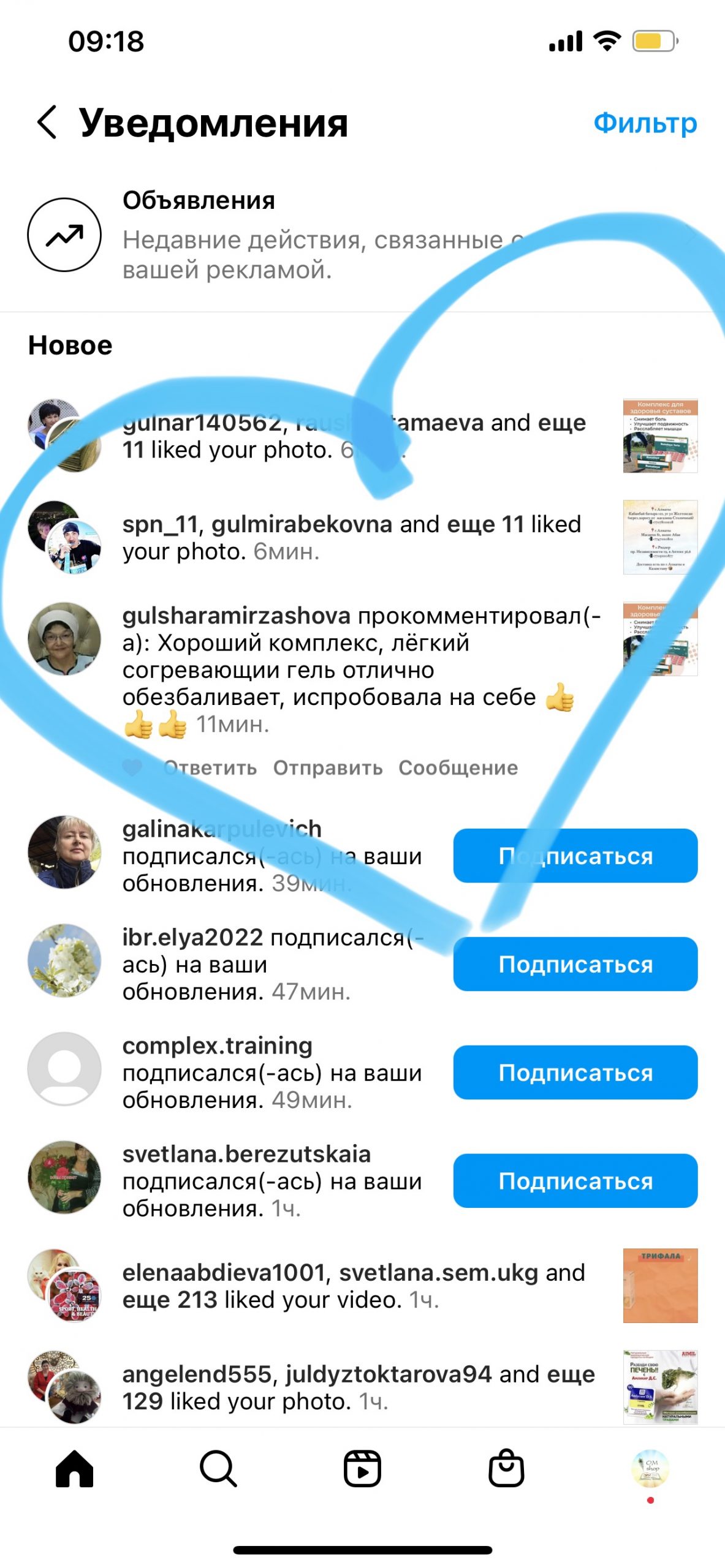Open the Фильтр option
Viewport: 725px width, 1568px height.
pyautogui.click(x=645, y=123)
